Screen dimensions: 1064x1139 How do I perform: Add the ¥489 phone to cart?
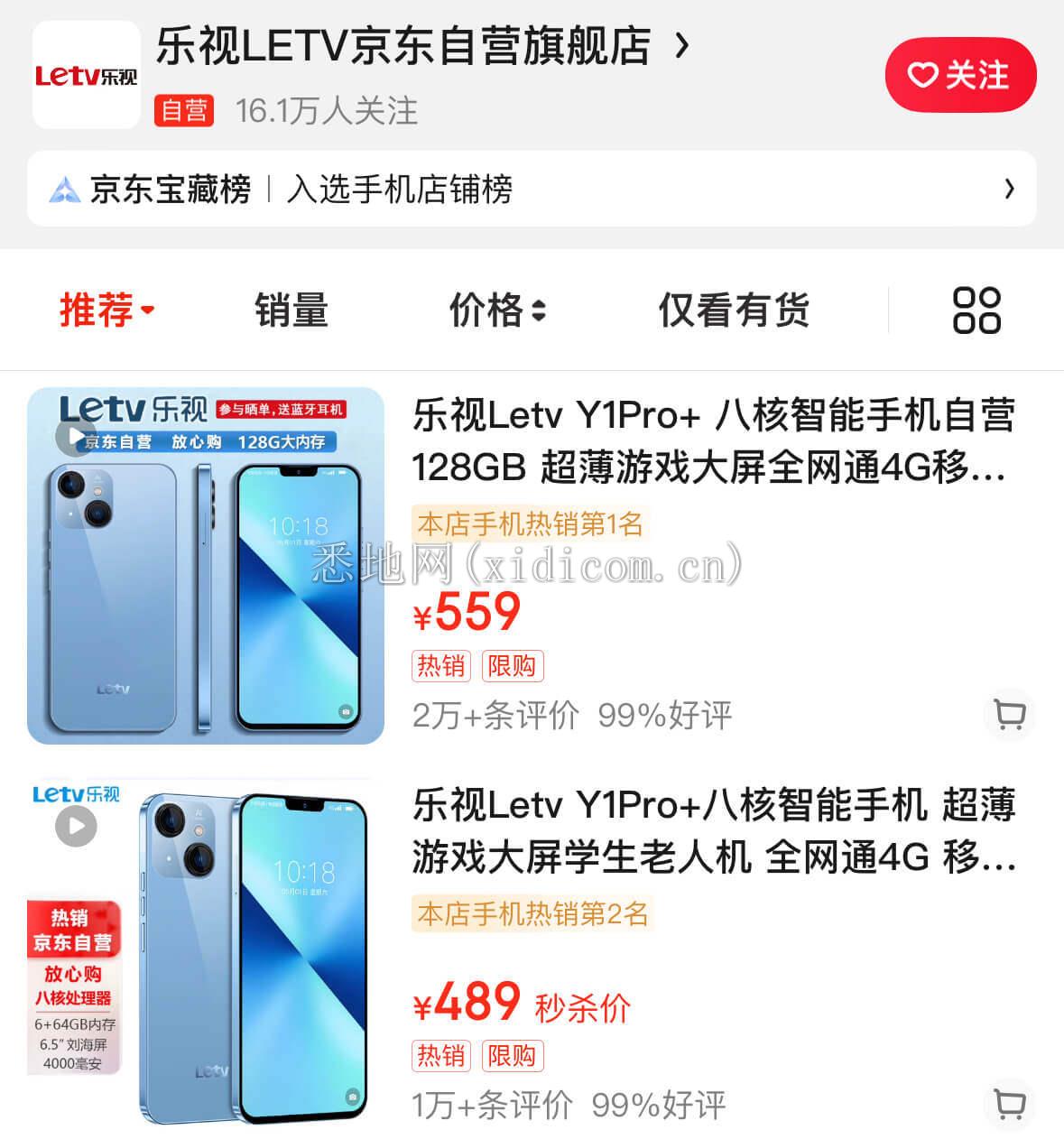(1009, 1103)
